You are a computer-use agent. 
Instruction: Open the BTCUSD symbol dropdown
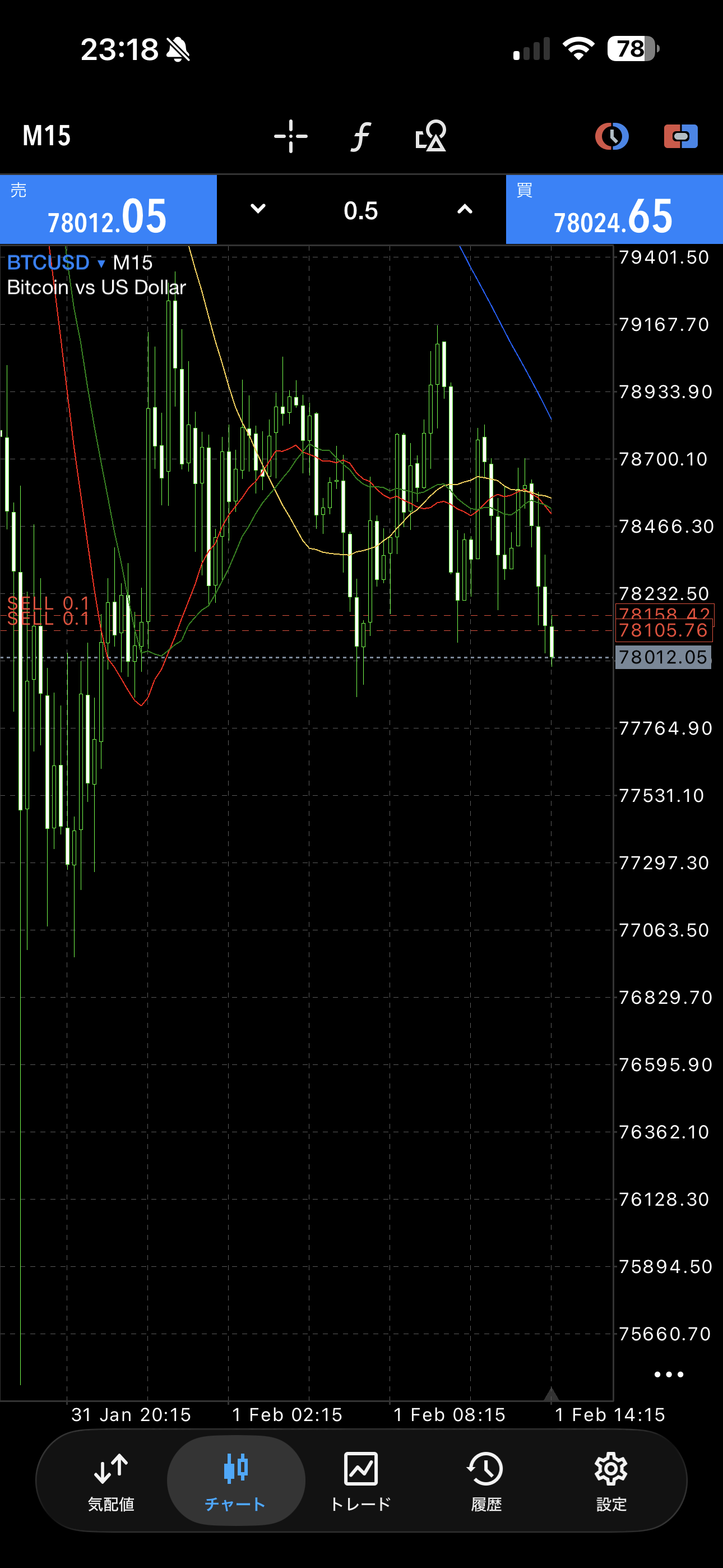click(56, 262)
